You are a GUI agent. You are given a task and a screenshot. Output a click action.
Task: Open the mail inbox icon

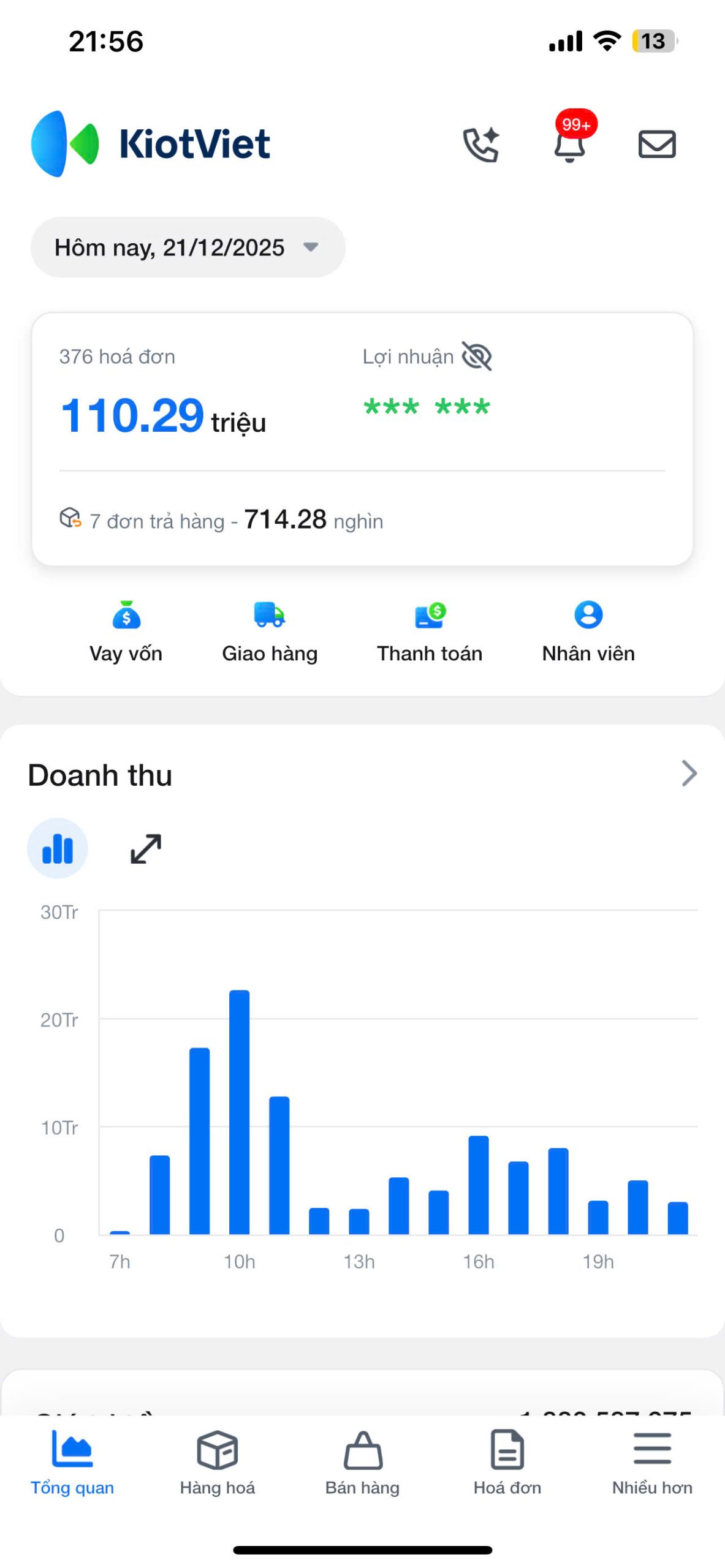[656, 145]
